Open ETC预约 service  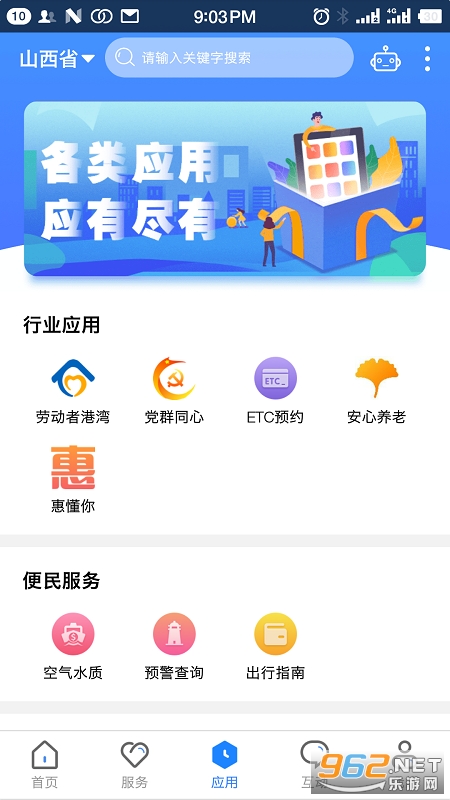click(x=275, y=391)
